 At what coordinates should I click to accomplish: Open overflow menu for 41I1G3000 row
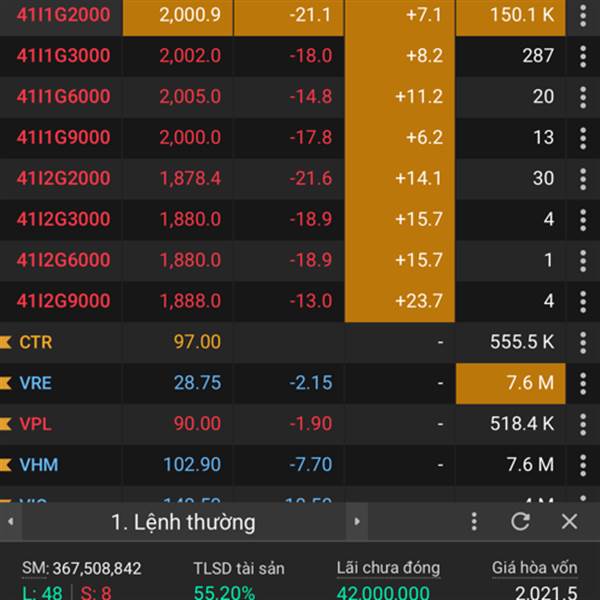coord(583,56)
